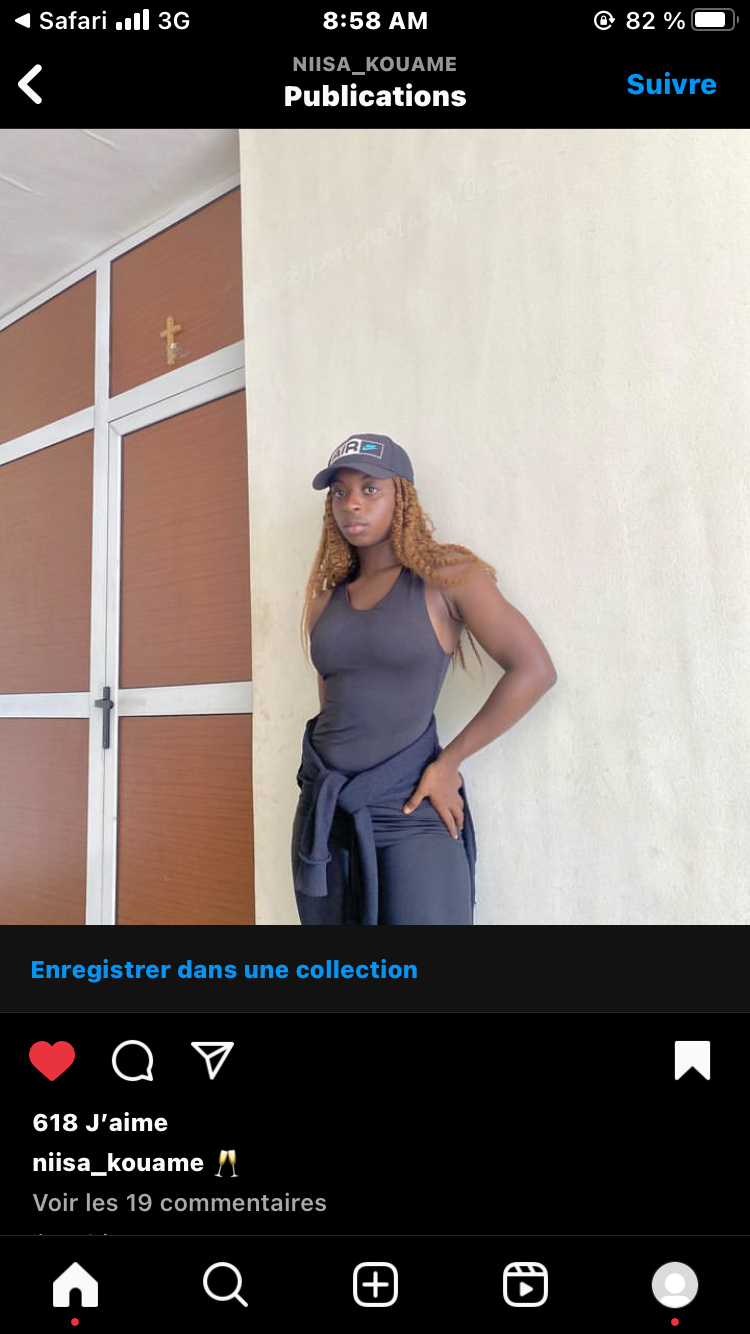Create a new post with plus tab
The width and height of the screenshot is (750, 1334).
pos(375,1285)
